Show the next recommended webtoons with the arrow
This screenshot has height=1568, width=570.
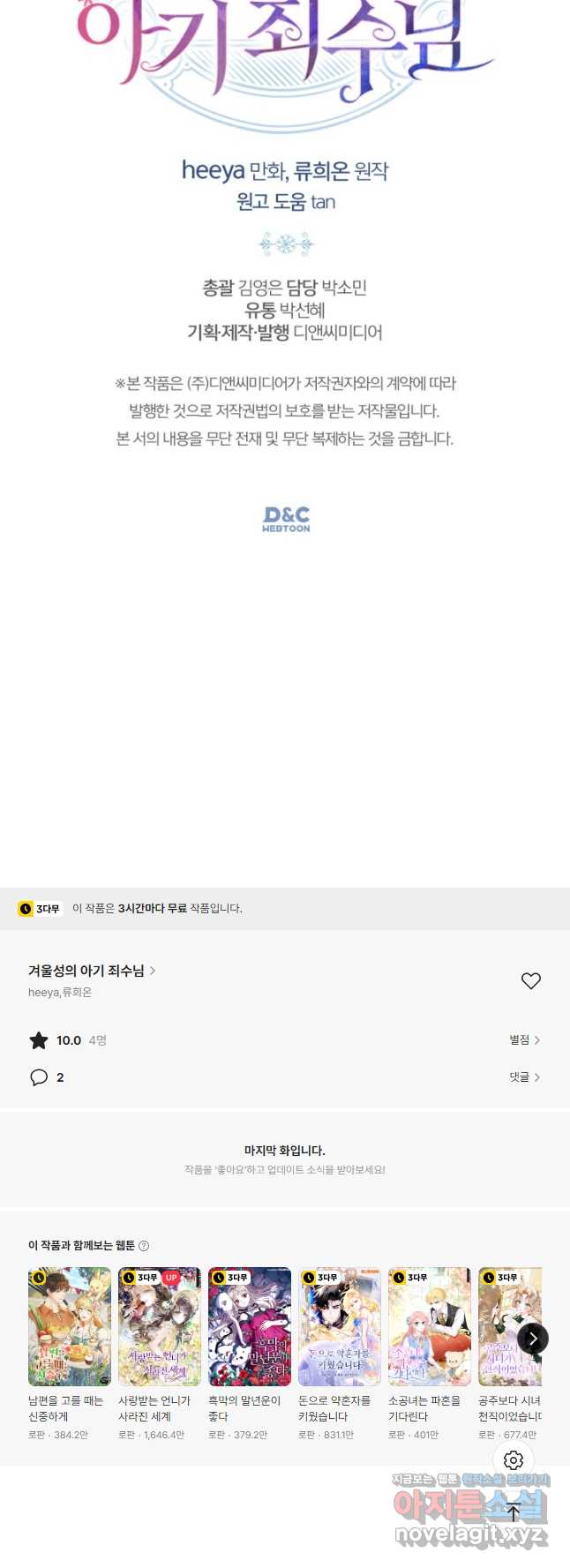click(532, 1339)
